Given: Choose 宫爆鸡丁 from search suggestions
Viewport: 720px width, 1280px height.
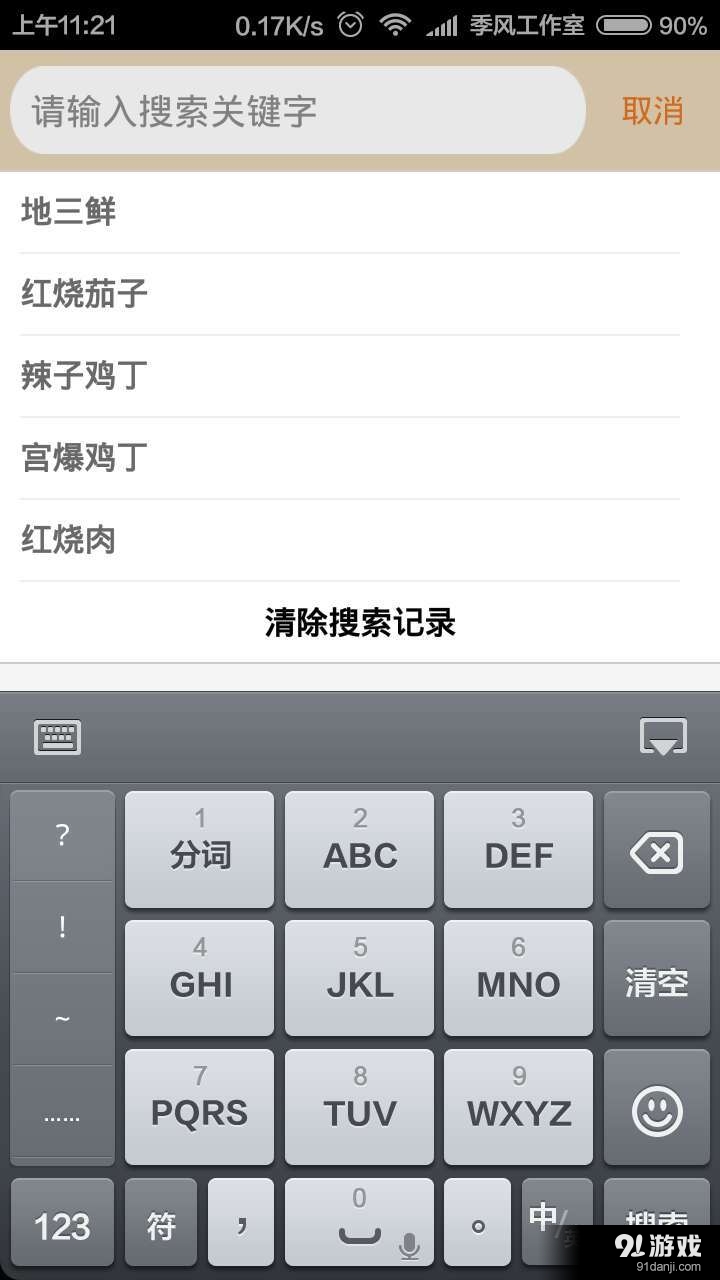Looking at the screenshot, I should pyautogui.click(x=83, y=458).
